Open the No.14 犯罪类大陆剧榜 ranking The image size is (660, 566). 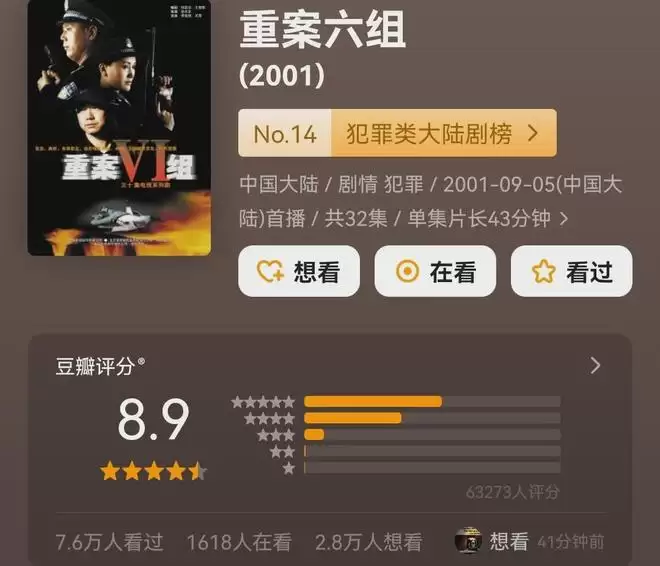click(x=397, y=133)
